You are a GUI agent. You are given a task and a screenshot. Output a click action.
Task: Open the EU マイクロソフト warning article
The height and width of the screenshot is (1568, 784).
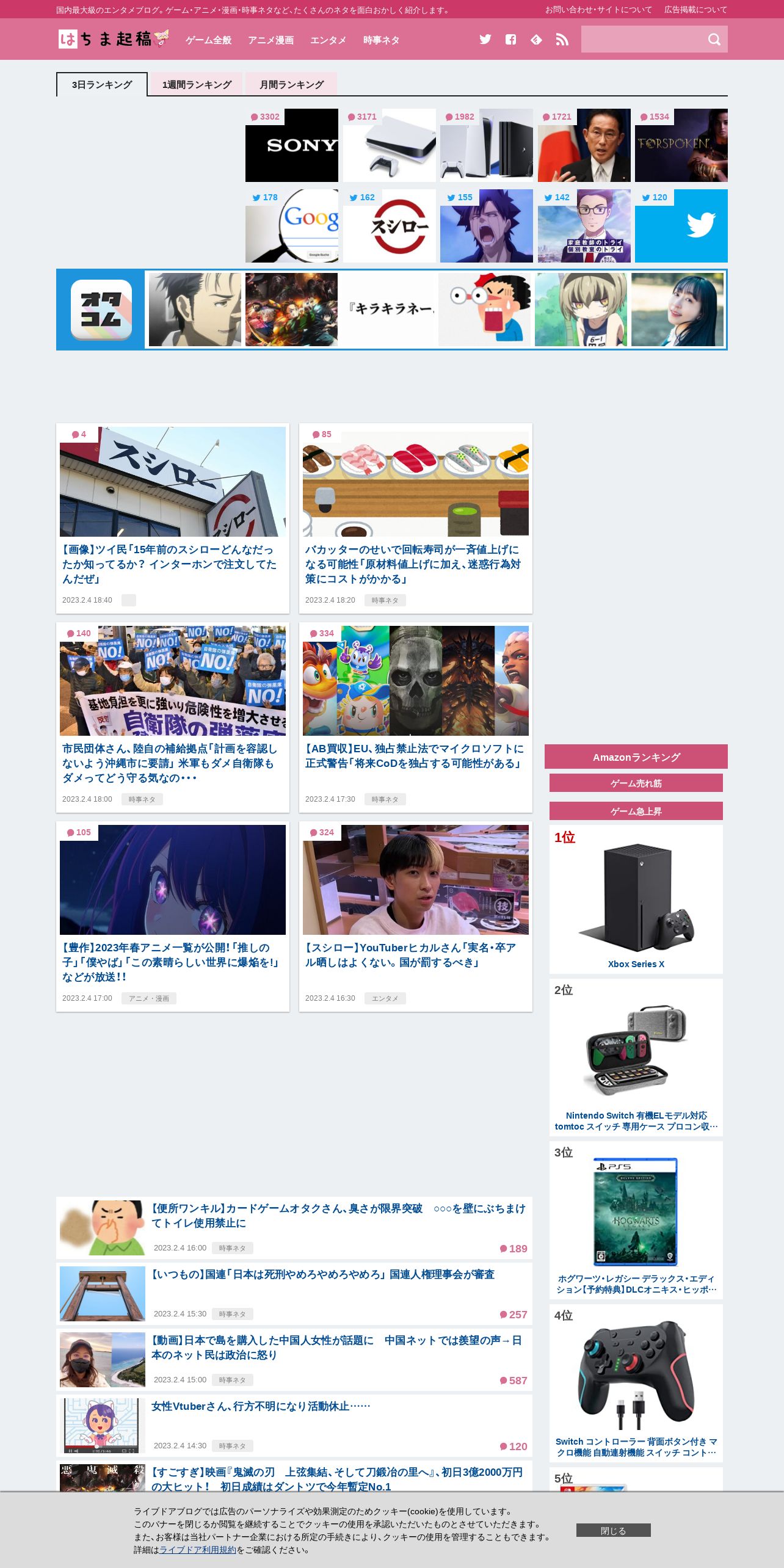[x=415, y=756]
